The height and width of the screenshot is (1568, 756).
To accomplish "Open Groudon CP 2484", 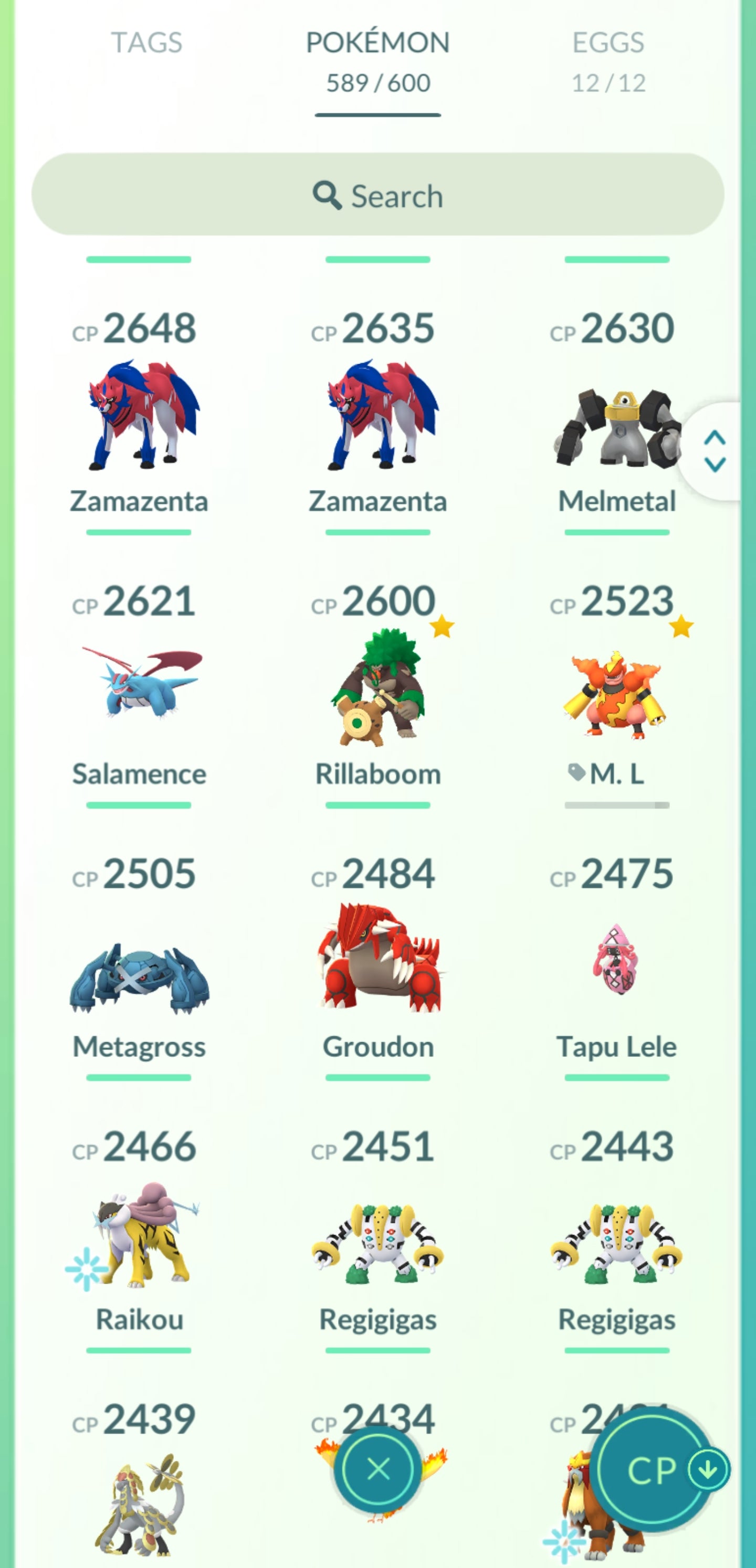I will pyautogui.click(x=379, y=962).
